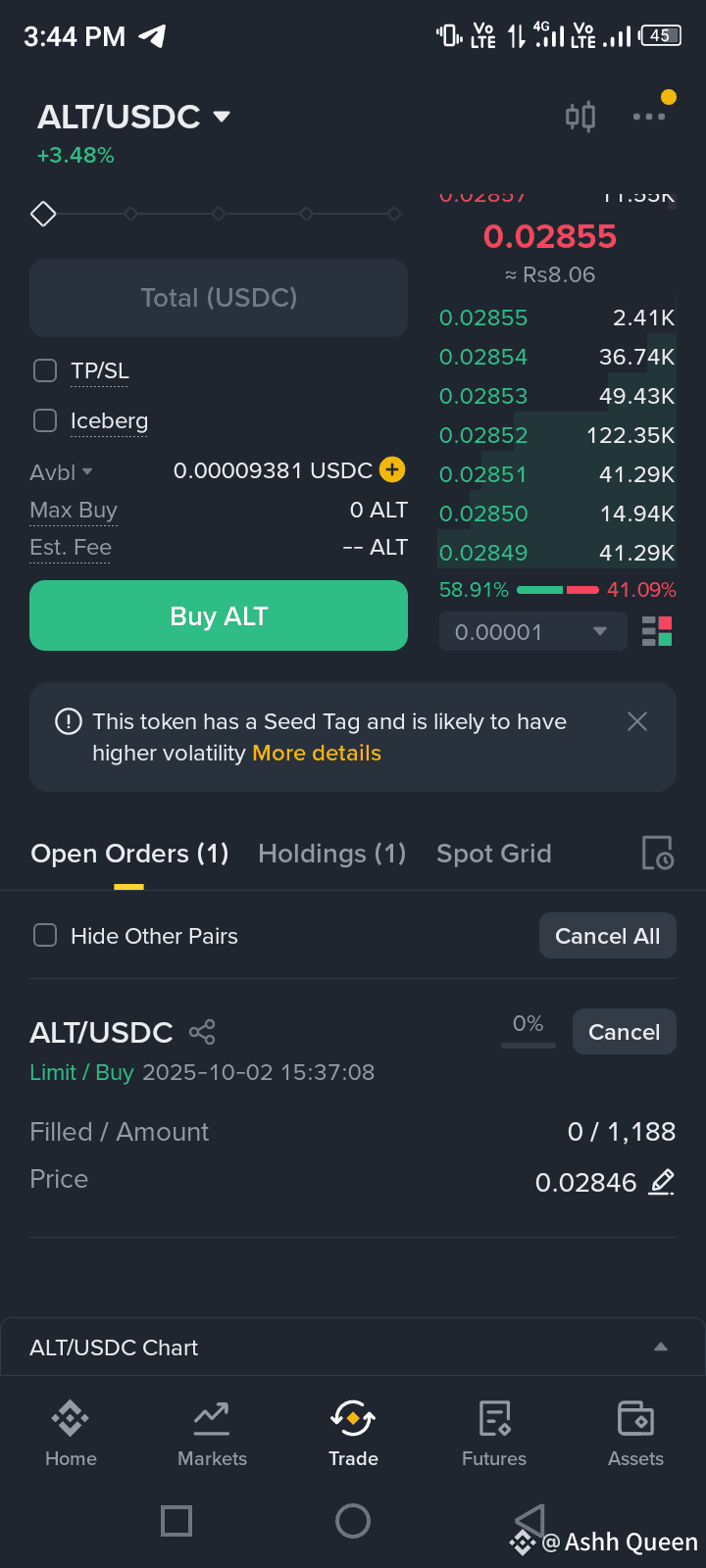Viewport: 706px width, 1568px height.
Task: Switch to the Spot Grid tab
Action: click(x=493, y=854)
